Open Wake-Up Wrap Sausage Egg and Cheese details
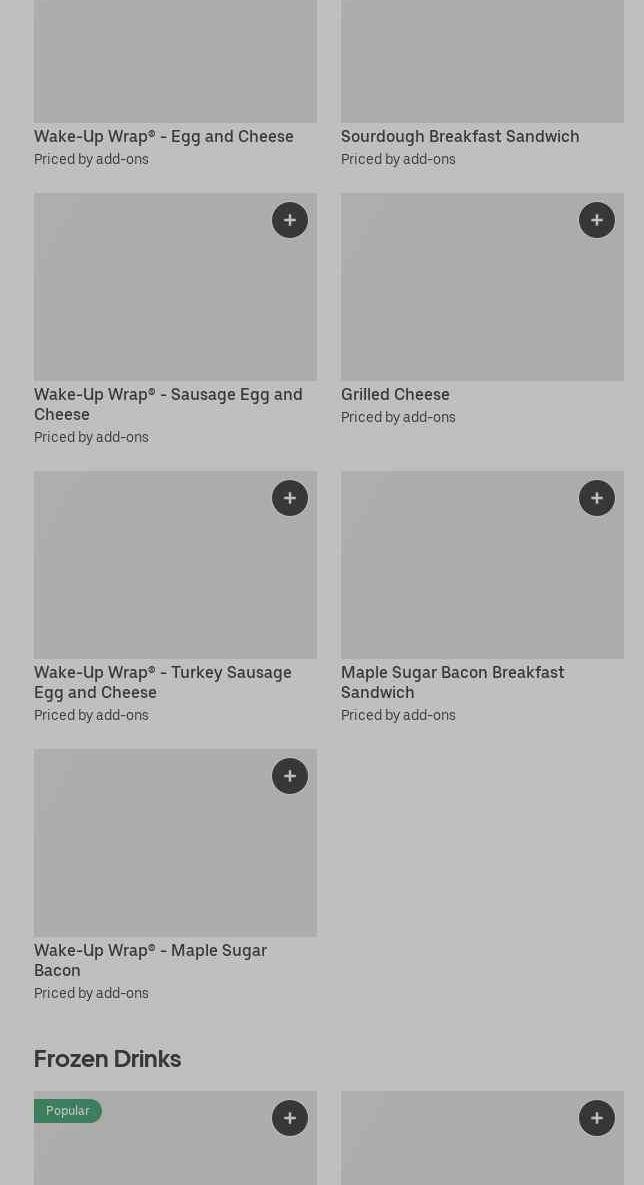644x1185 pixels. pyautogui.click(x=168, y=403)
